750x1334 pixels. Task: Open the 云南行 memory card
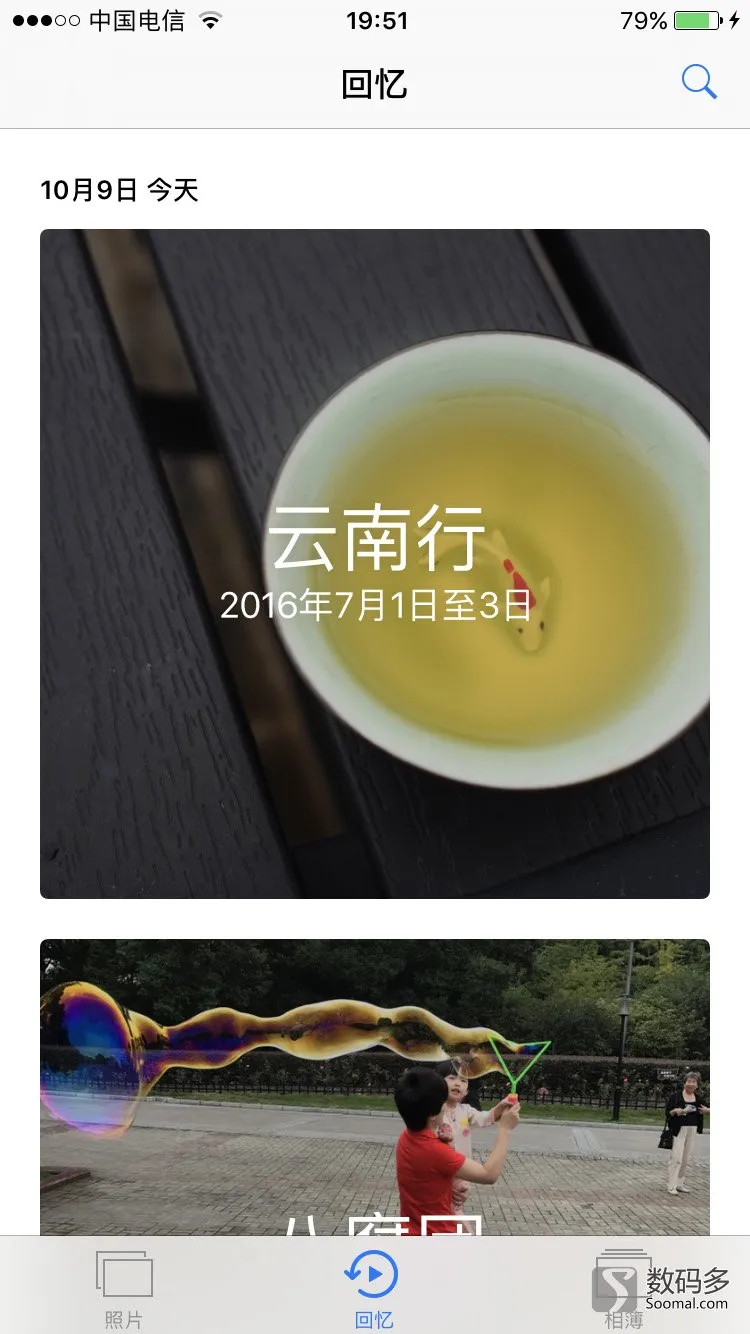coord(375,563)
